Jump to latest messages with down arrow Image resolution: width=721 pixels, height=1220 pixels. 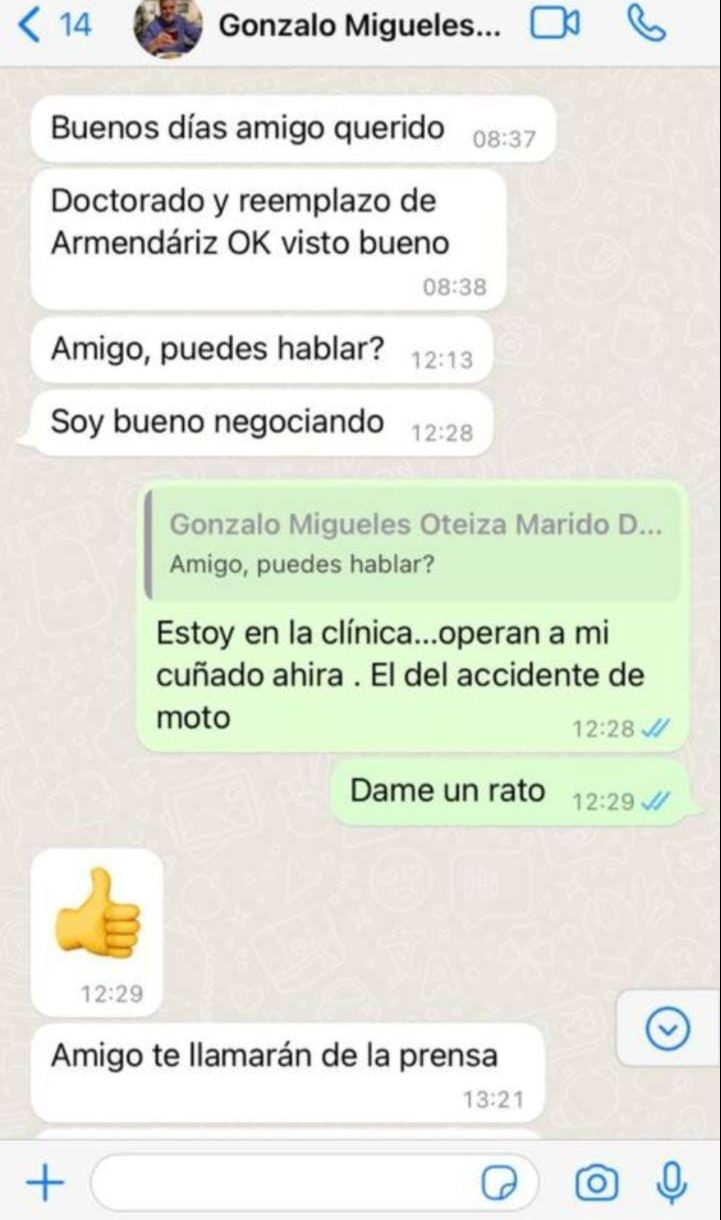point(669,1029)
